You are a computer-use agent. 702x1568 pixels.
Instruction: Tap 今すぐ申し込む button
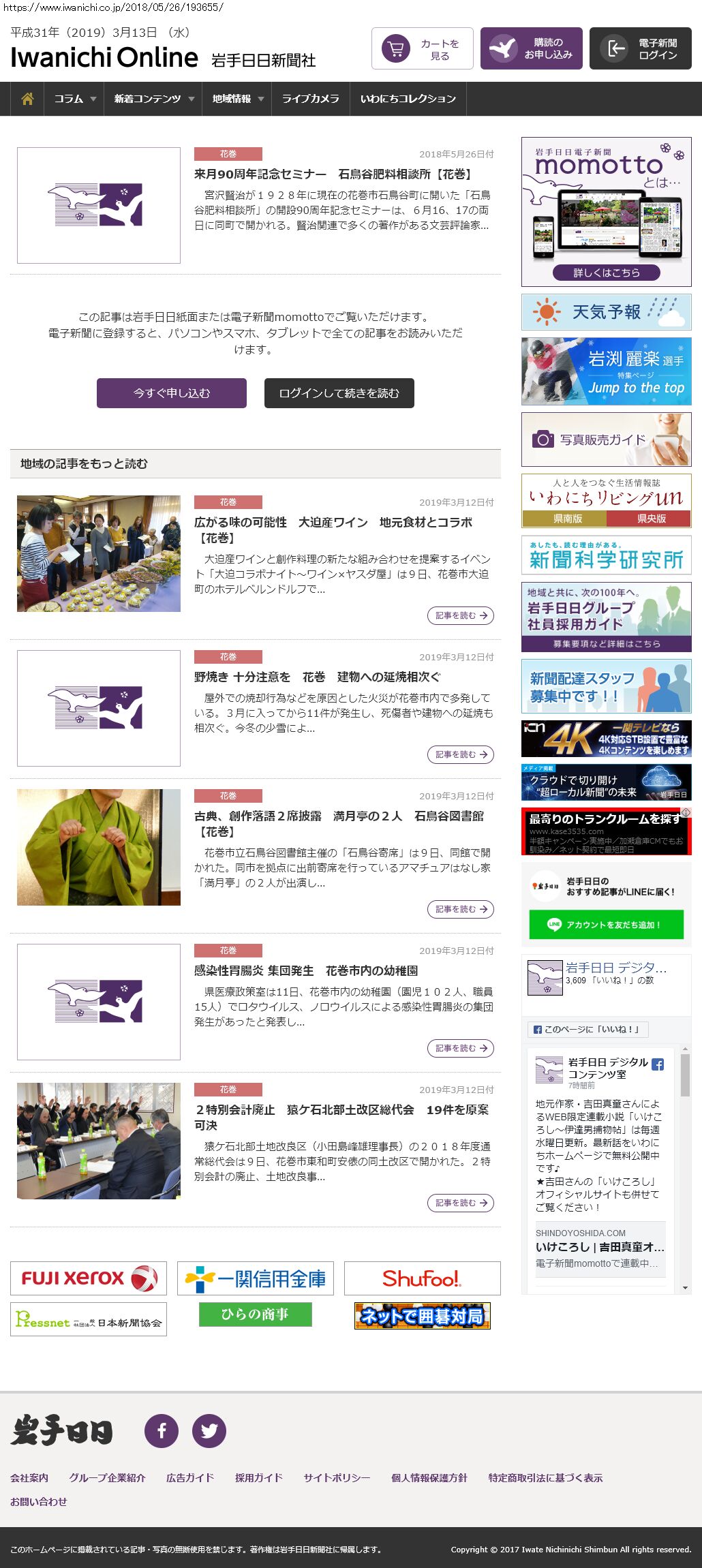click(172, 393)
